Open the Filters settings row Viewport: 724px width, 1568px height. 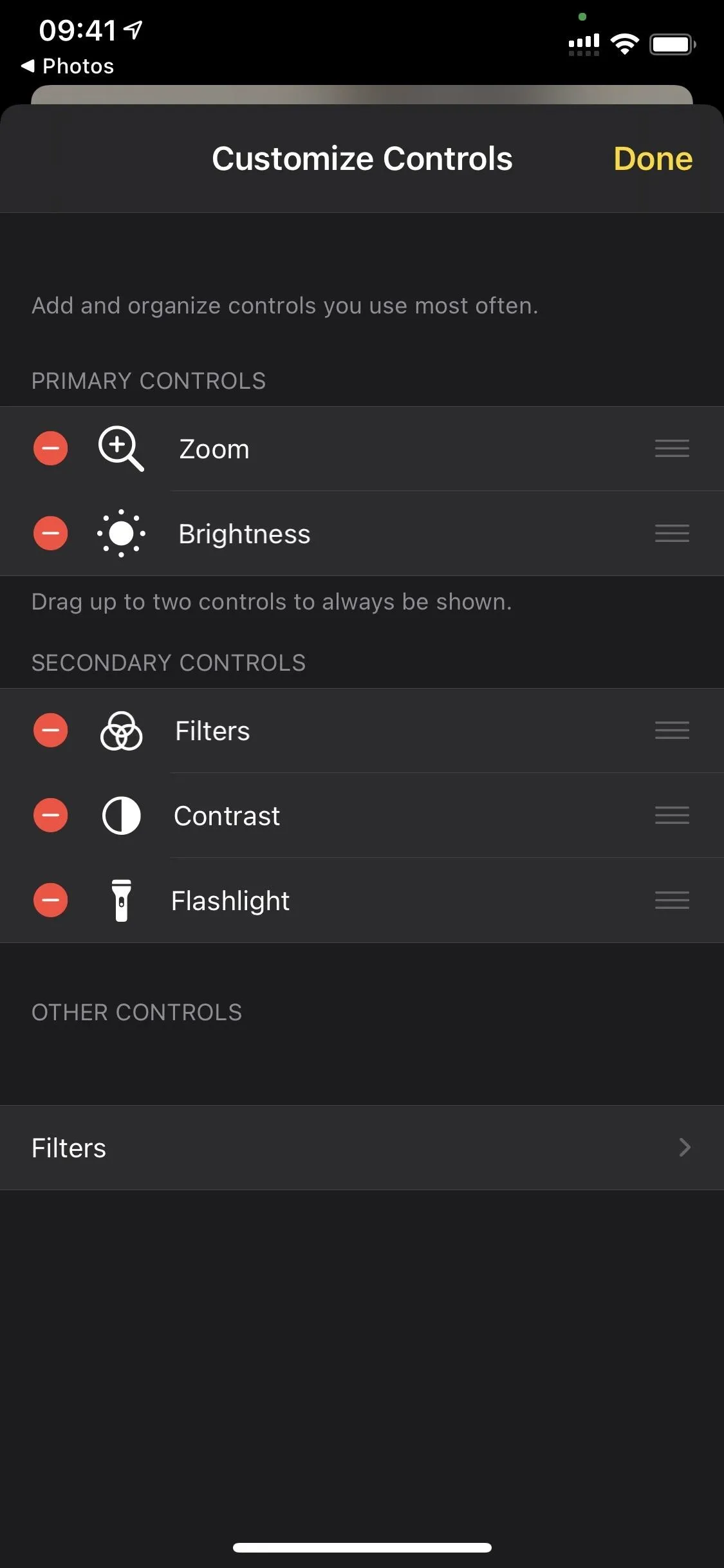362,1148
